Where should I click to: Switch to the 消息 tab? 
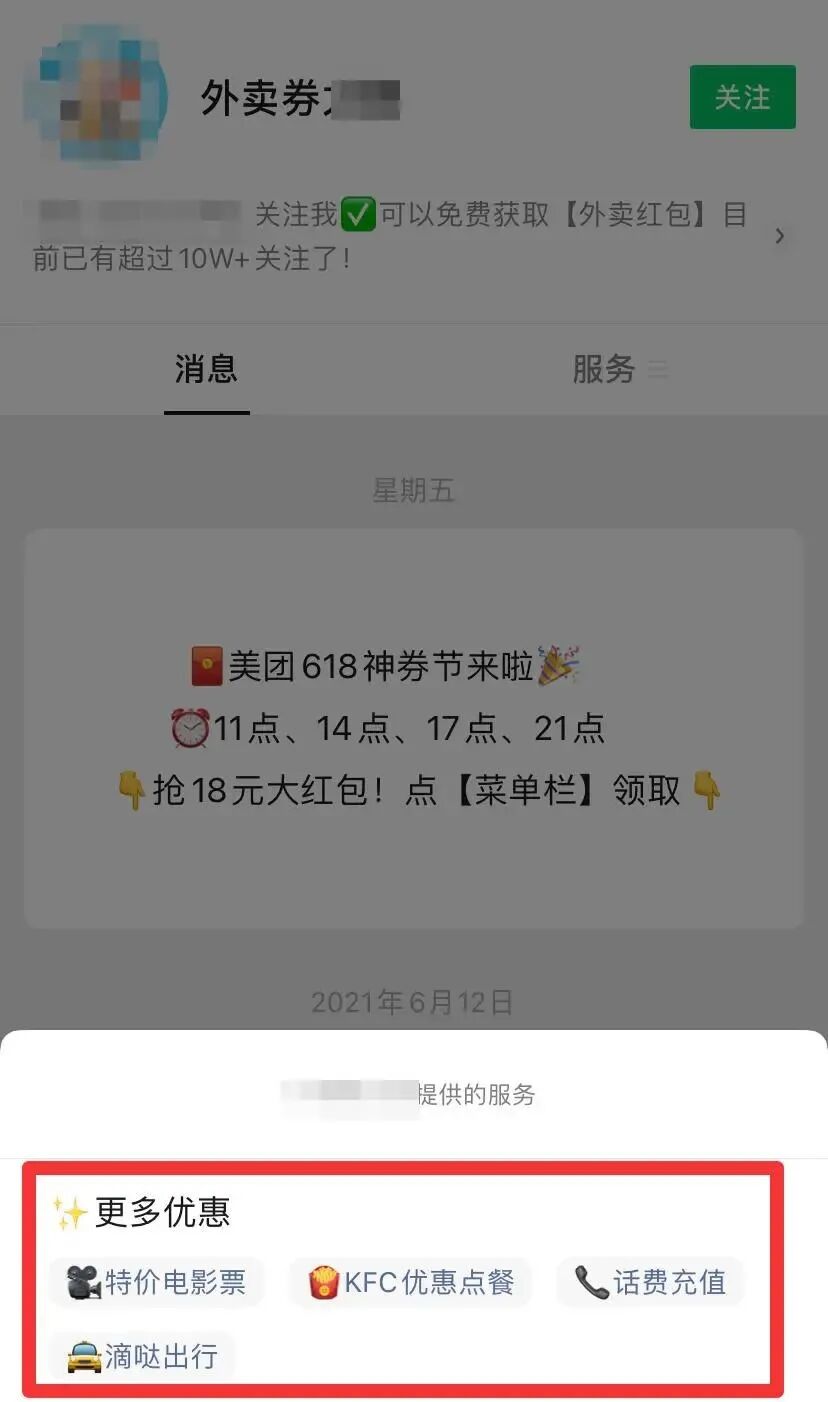click(206, 369)
